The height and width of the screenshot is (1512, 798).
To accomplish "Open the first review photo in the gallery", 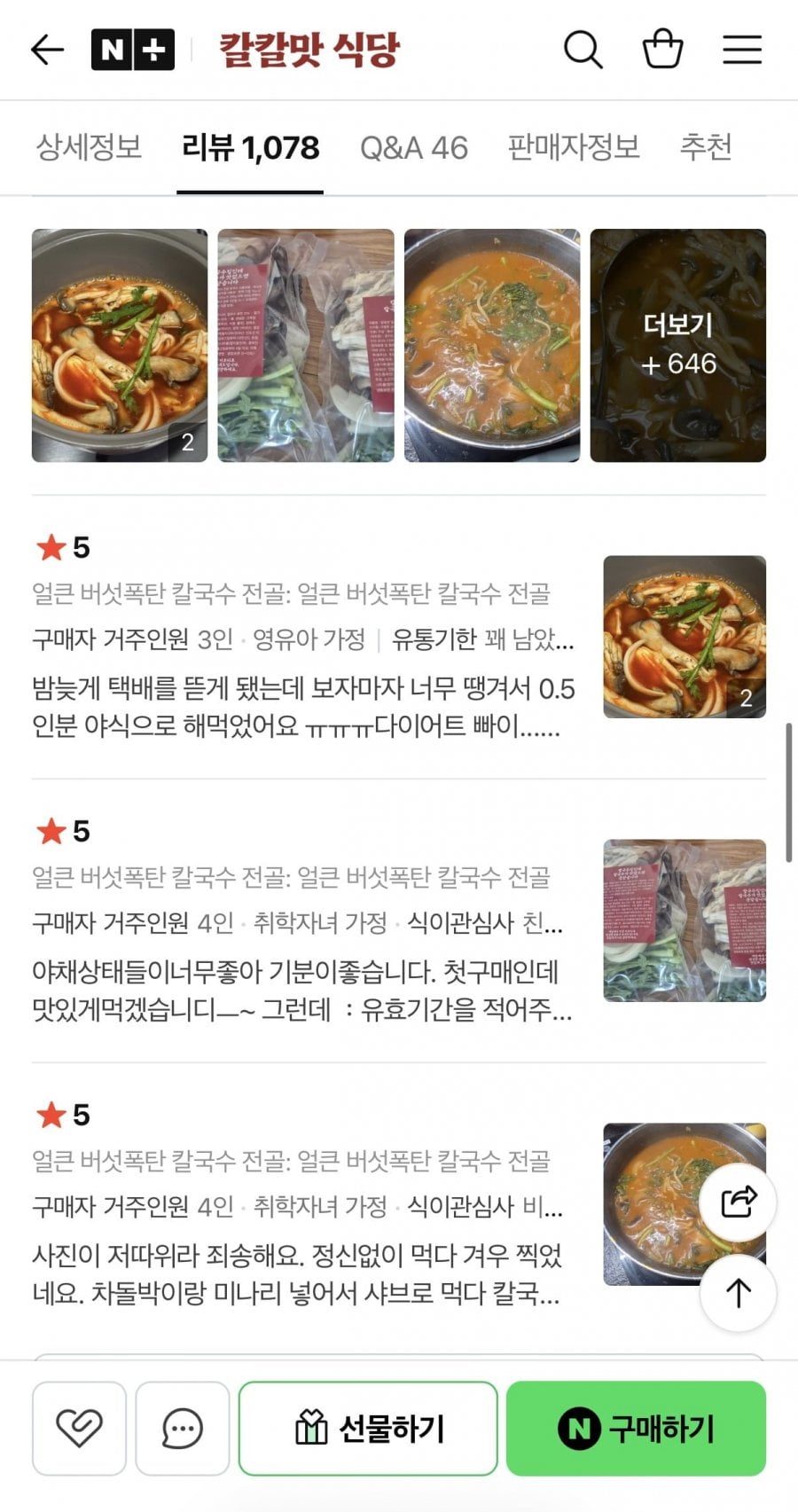I will pos(120,345).
